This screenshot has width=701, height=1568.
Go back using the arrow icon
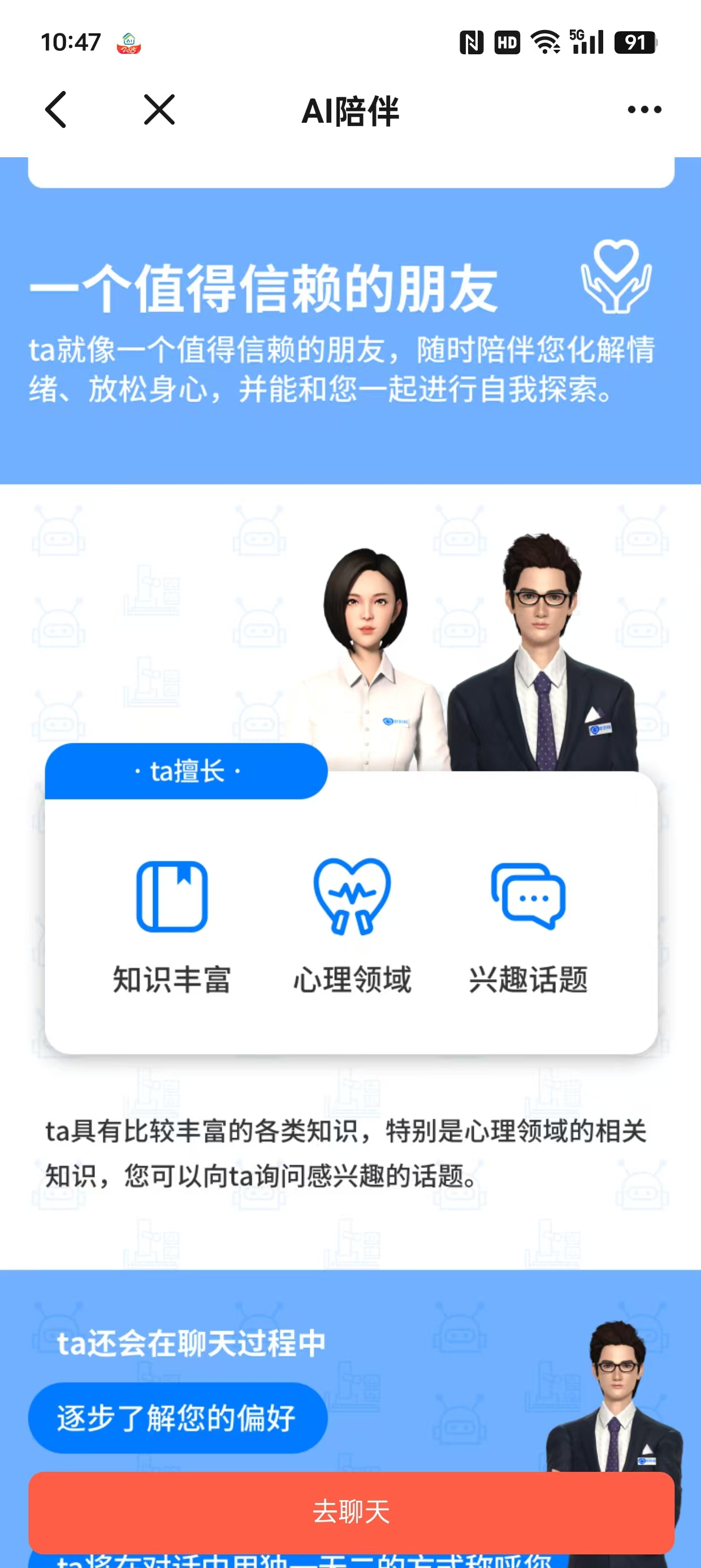[56, 110]
